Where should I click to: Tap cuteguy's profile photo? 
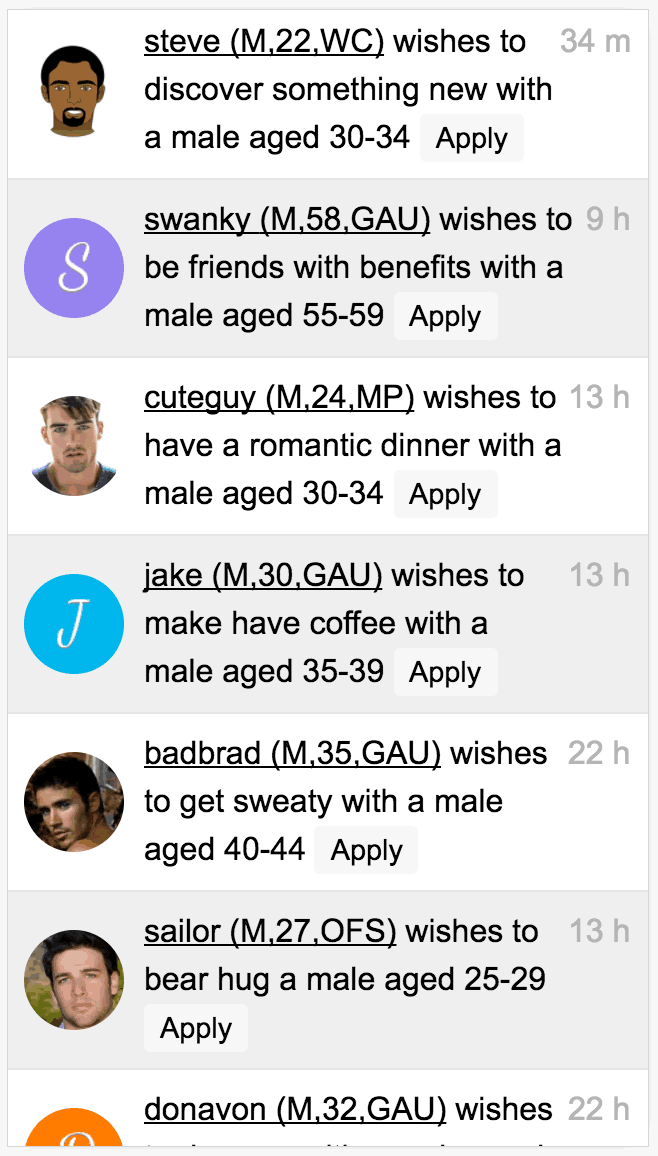[x=74, y=446]
